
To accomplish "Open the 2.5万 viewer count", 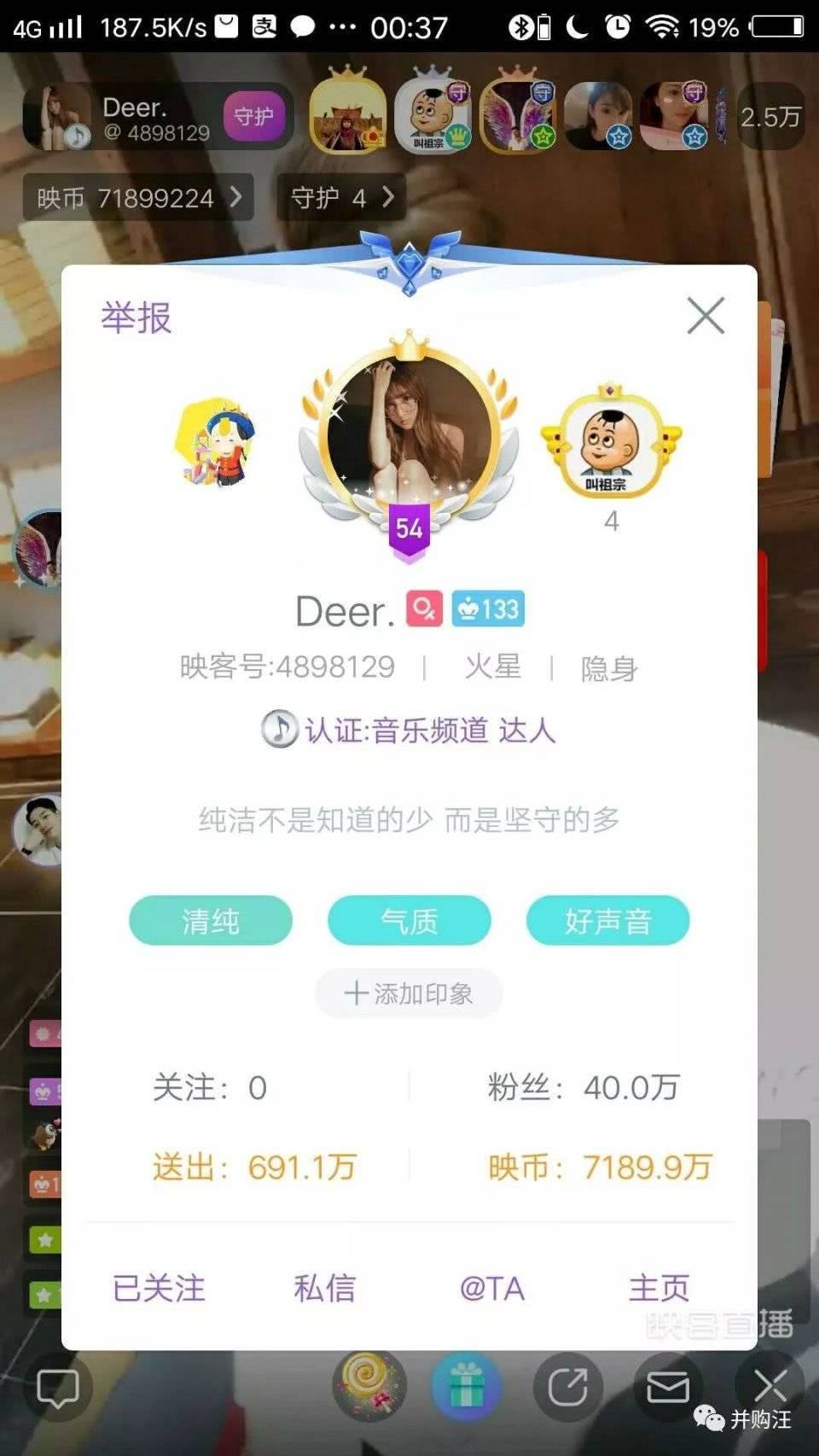I will pyautogui.click(x=770, y=116).
